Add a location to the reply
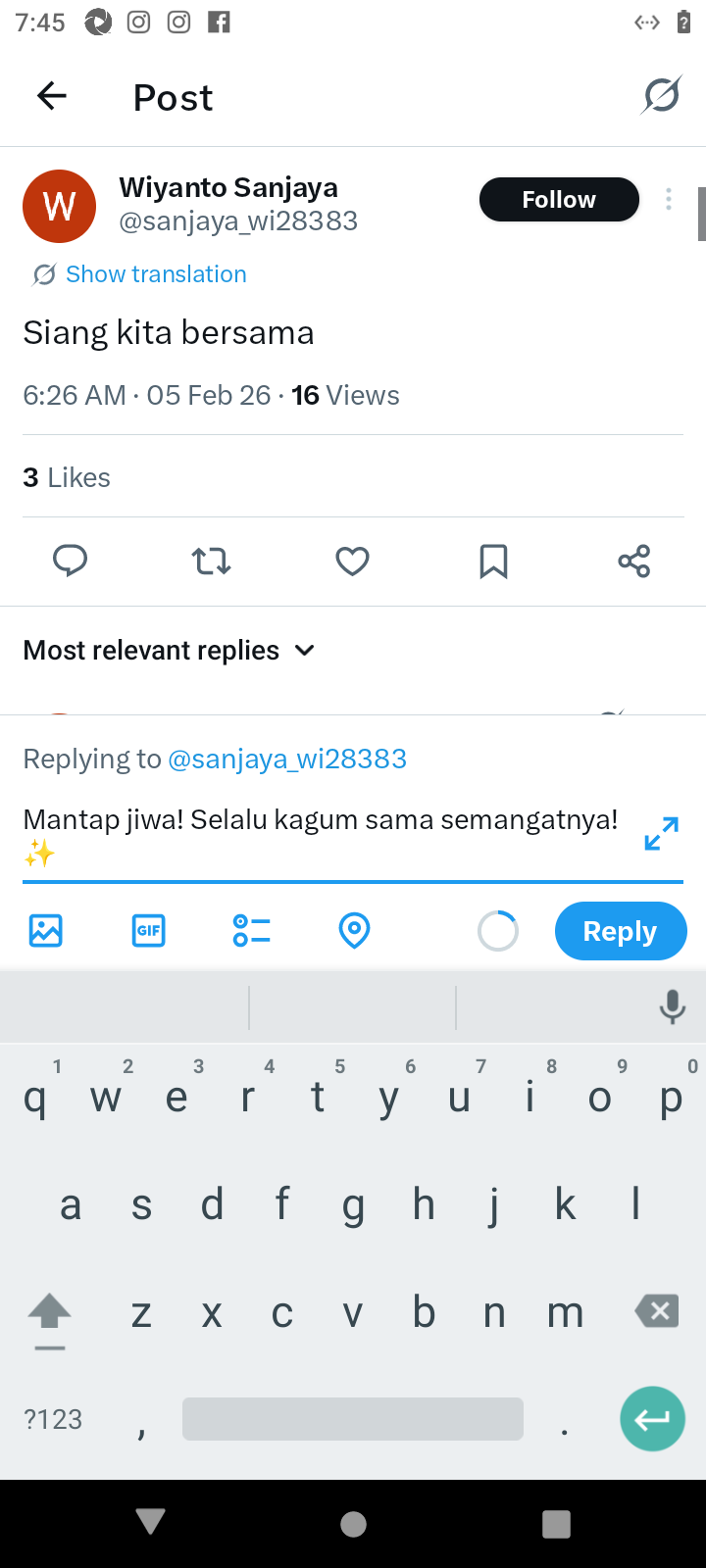The width and height of the screenshot is (706, 1568). click(x=354, y=930)
